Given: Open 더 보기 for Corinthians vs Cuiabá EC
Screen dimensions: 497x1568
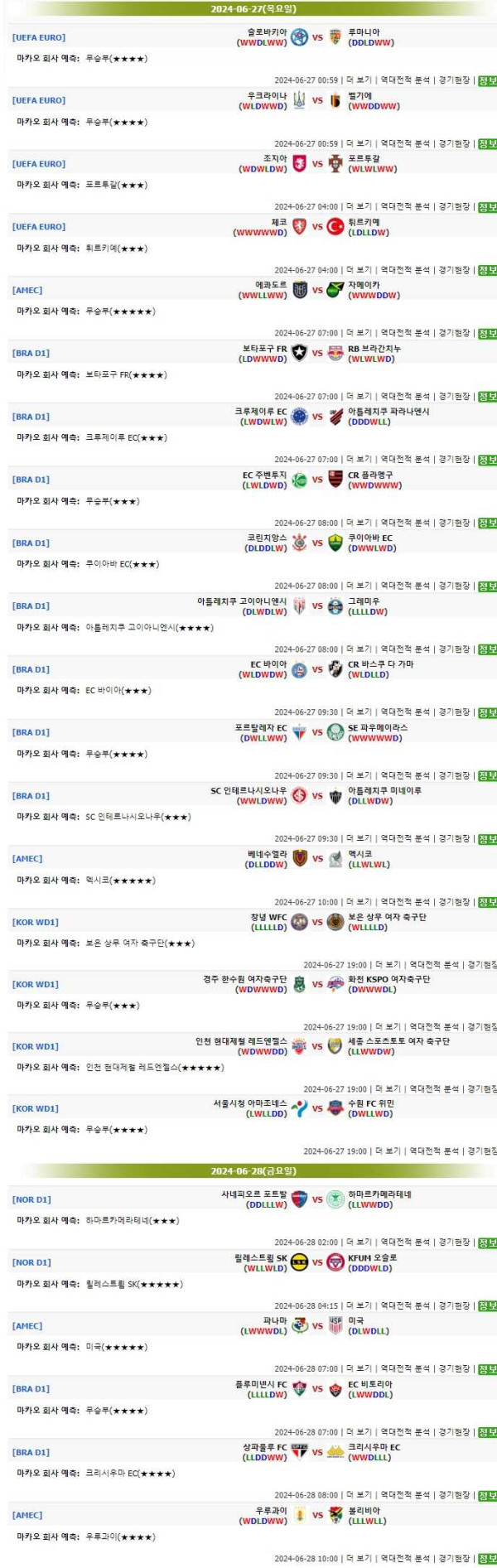Looking at the screenshot, I should [x=359, y=586].
